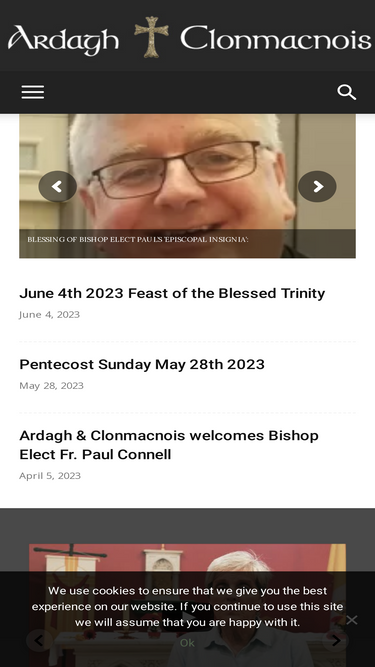Open Pentecost Sunday May 28th 2023 post

[x=142, y=364]
